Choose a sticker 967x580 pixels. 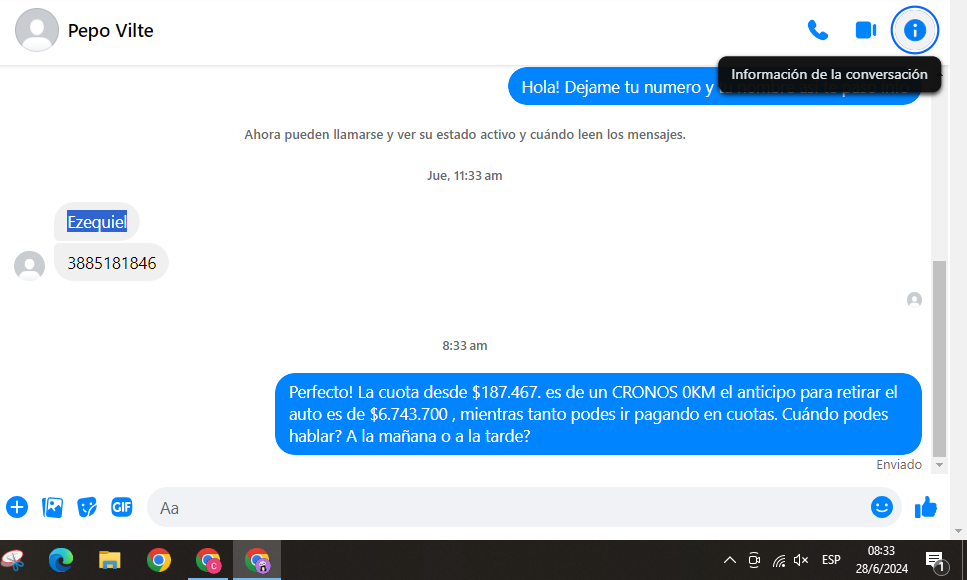click(x=87, y=507)
